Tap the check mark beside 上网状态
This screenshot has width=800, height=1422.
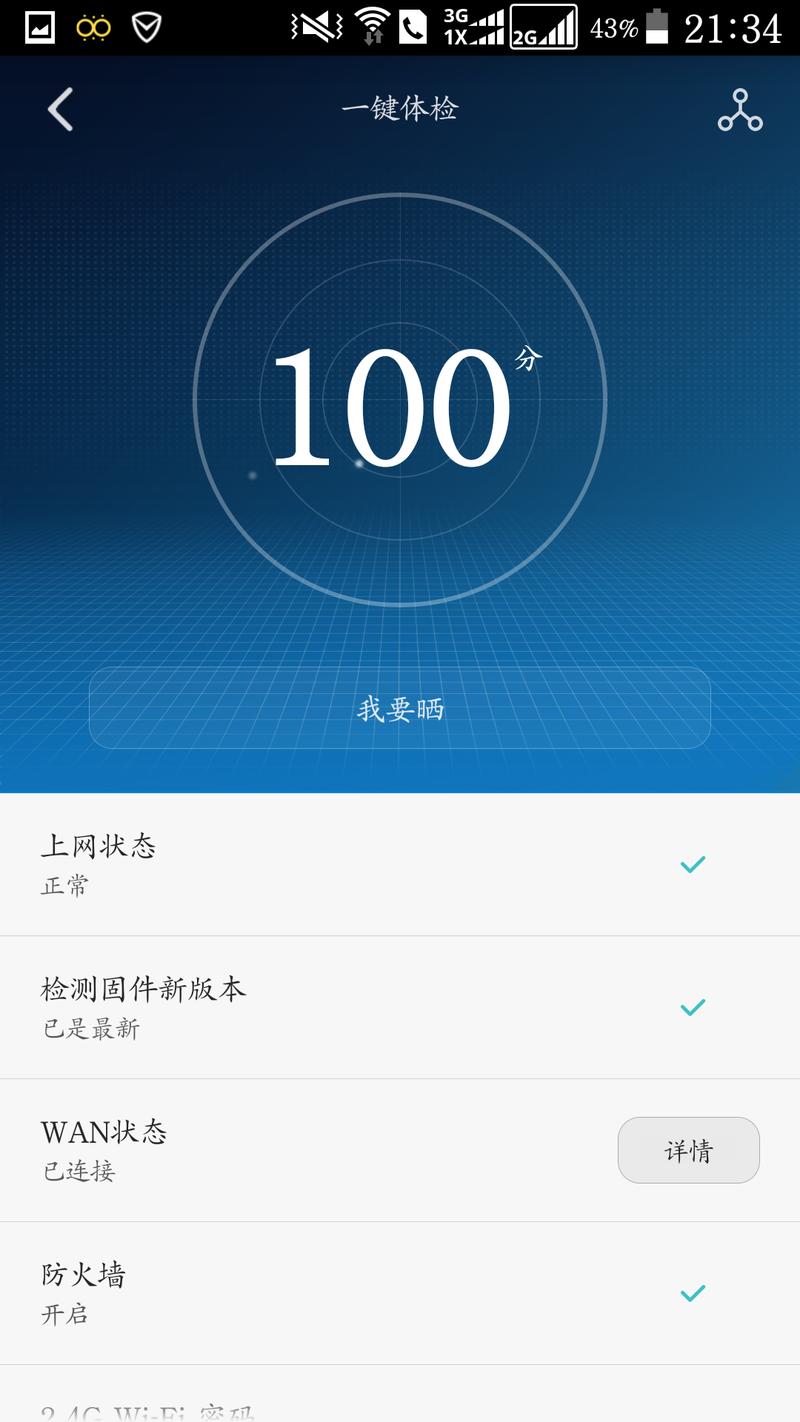tap(690, 866)
